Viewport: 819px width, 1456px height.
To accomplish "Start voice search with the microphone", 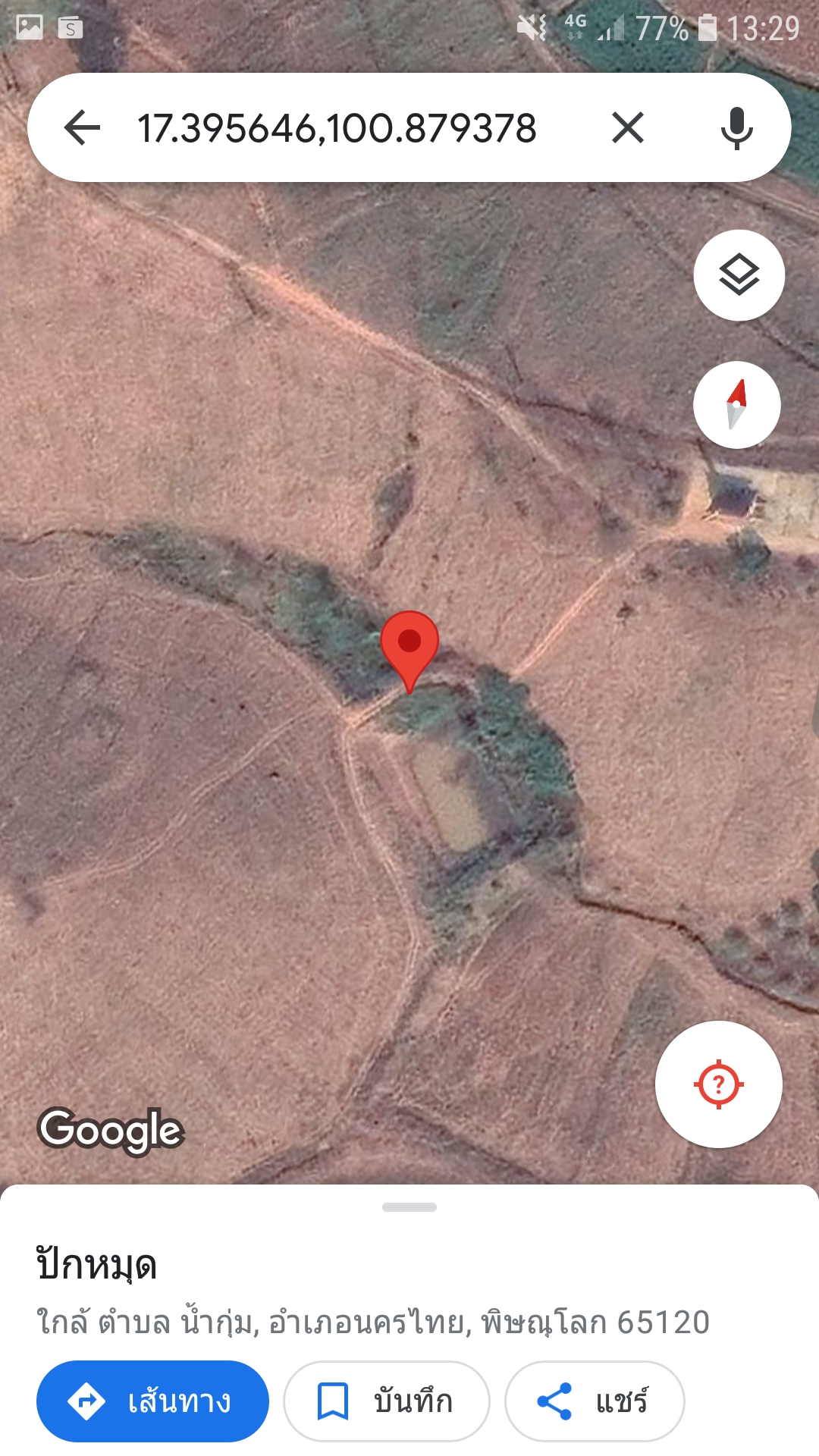I will (x=736, y=127).
